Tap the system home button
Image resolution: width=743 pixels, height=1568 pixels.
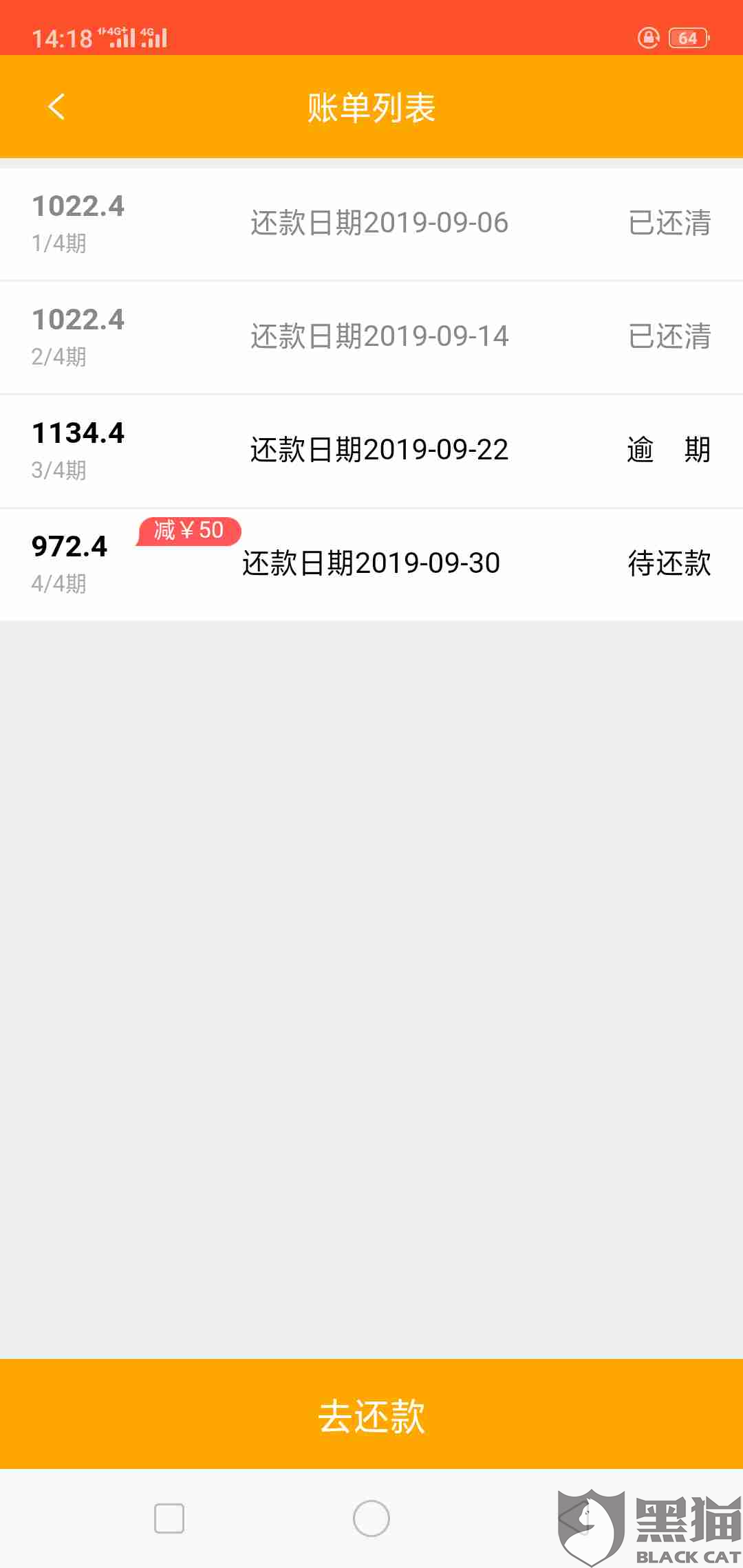click(x=371, y=1518)
